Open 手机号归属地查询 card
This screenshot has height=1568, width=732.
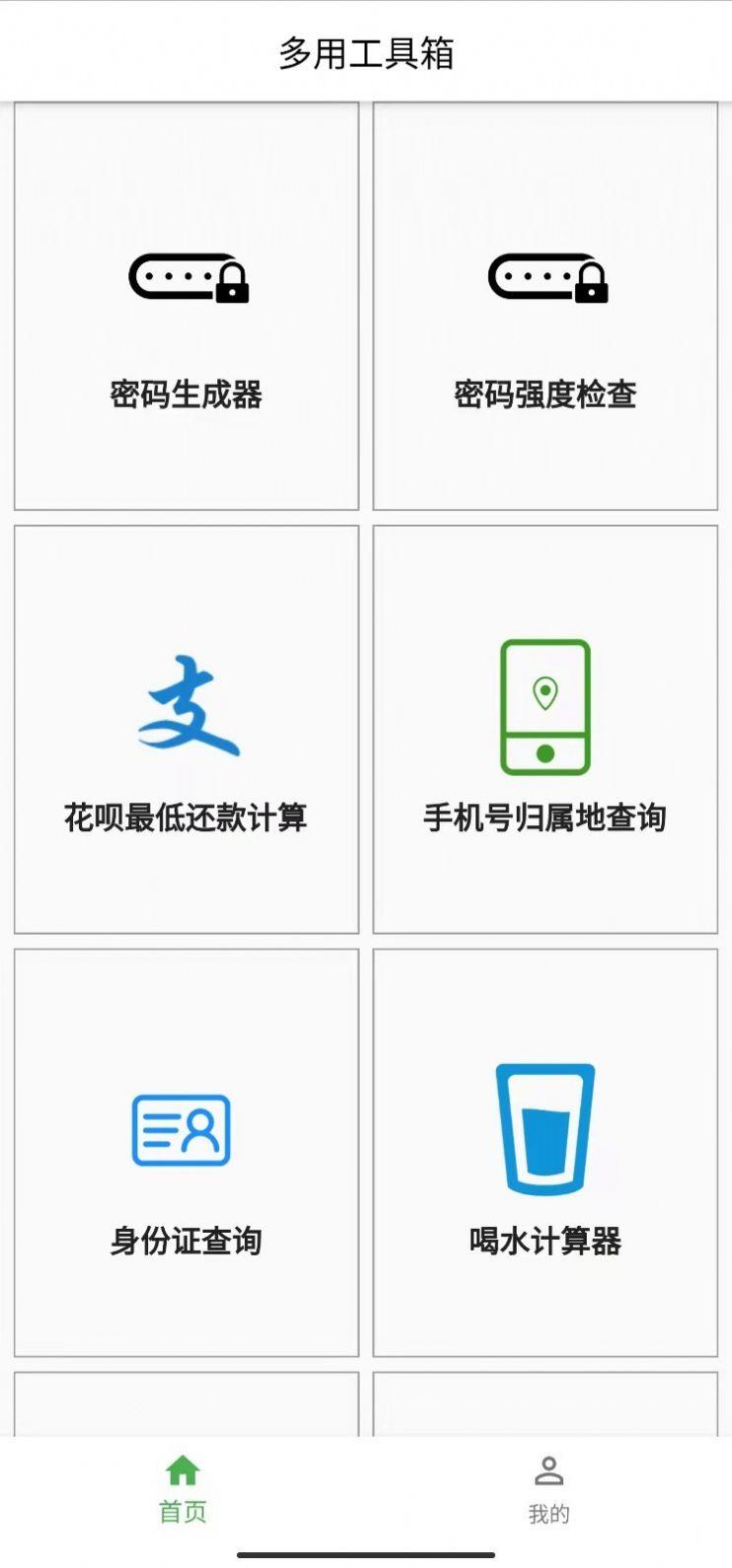[546, 730]
